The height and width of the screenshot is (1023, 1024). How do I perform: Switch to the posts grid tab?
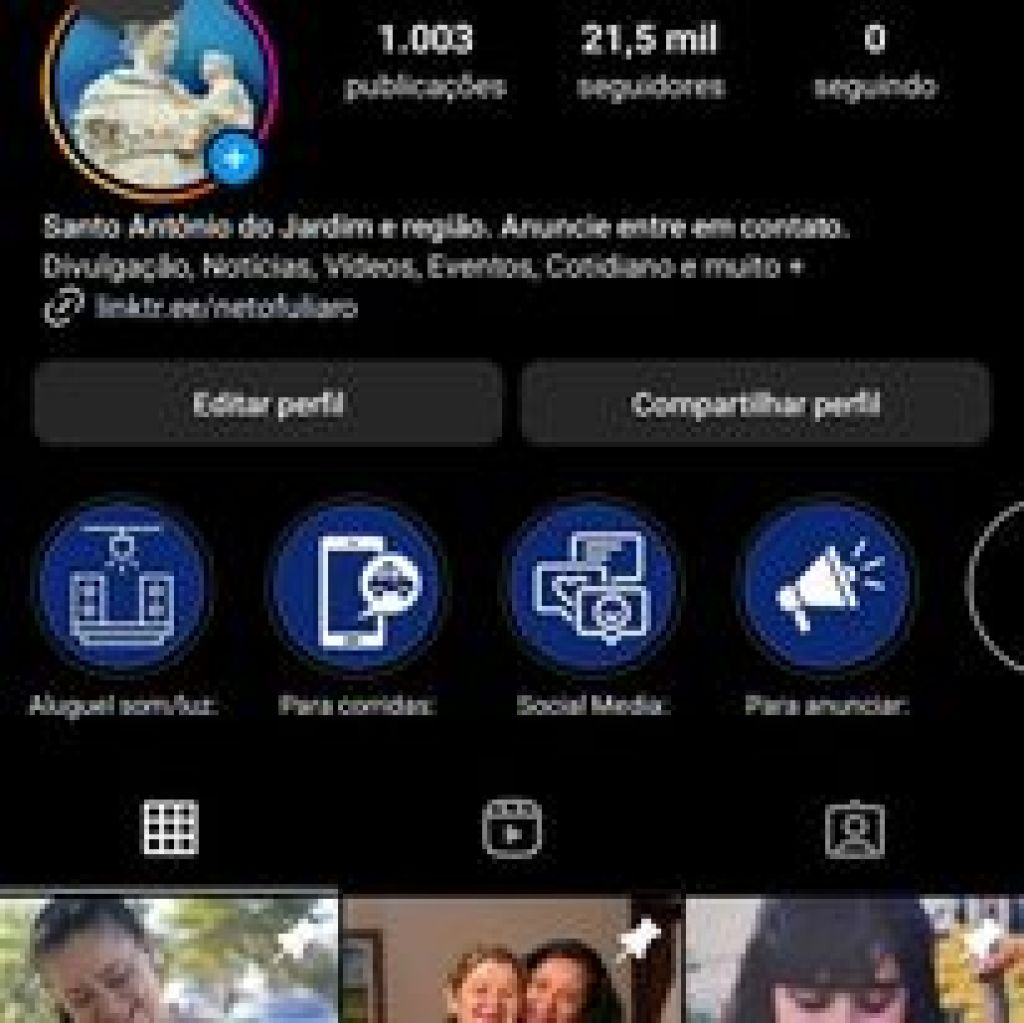170,828
